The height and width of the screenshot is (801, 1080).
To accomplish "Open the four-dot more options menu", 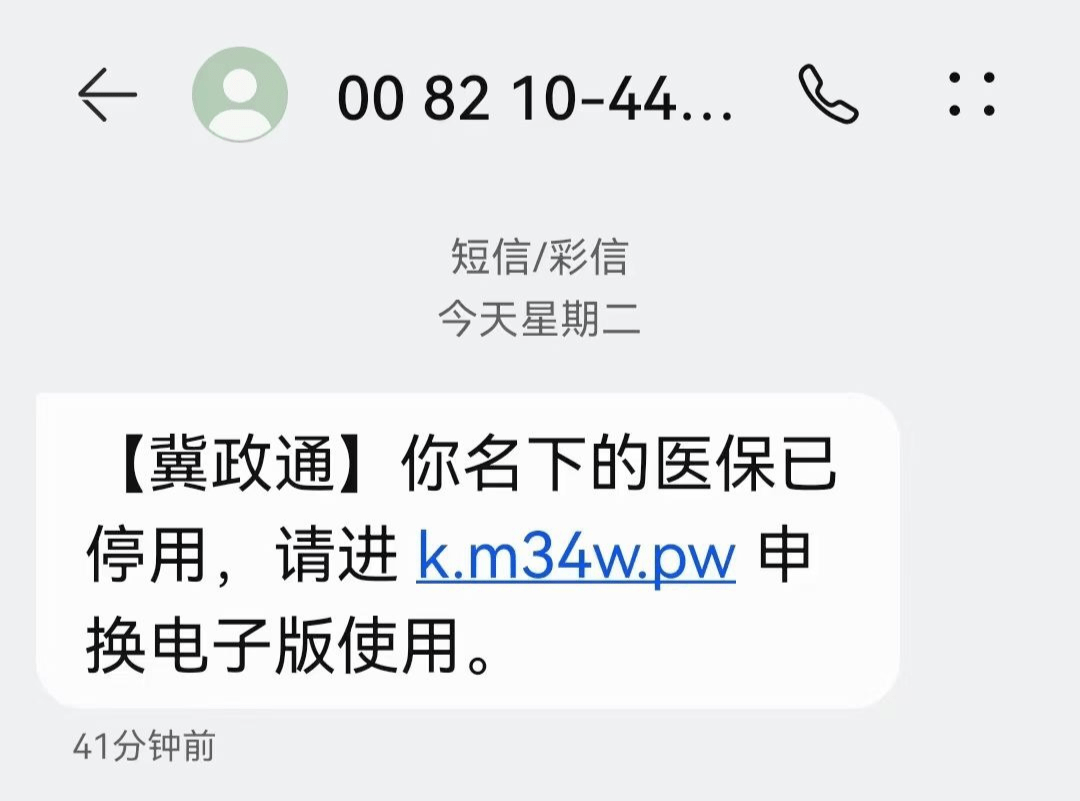I will point(971,96).
